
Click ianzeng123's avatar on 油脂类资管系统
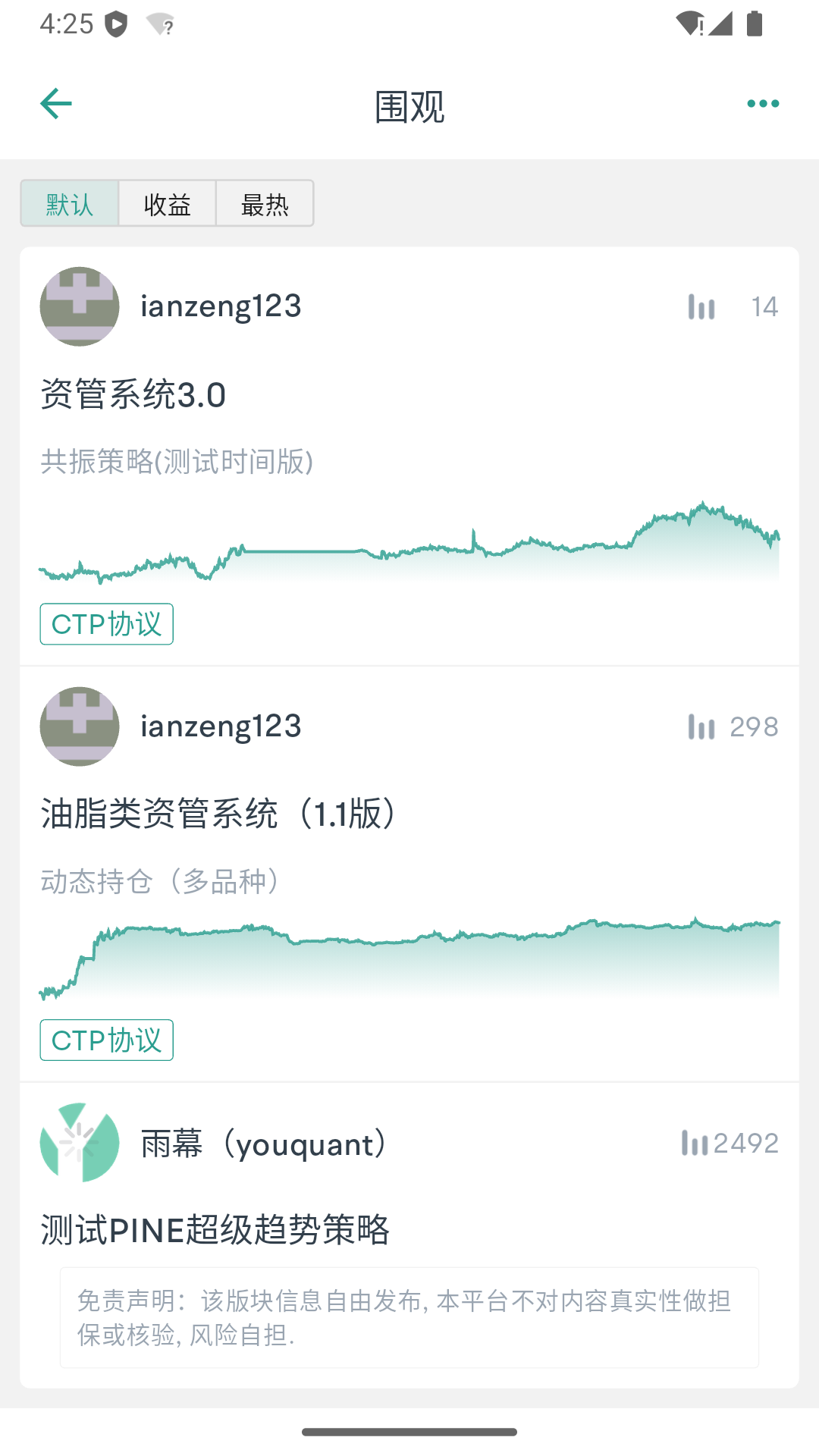pyautogui.click(x=79, y=726)
